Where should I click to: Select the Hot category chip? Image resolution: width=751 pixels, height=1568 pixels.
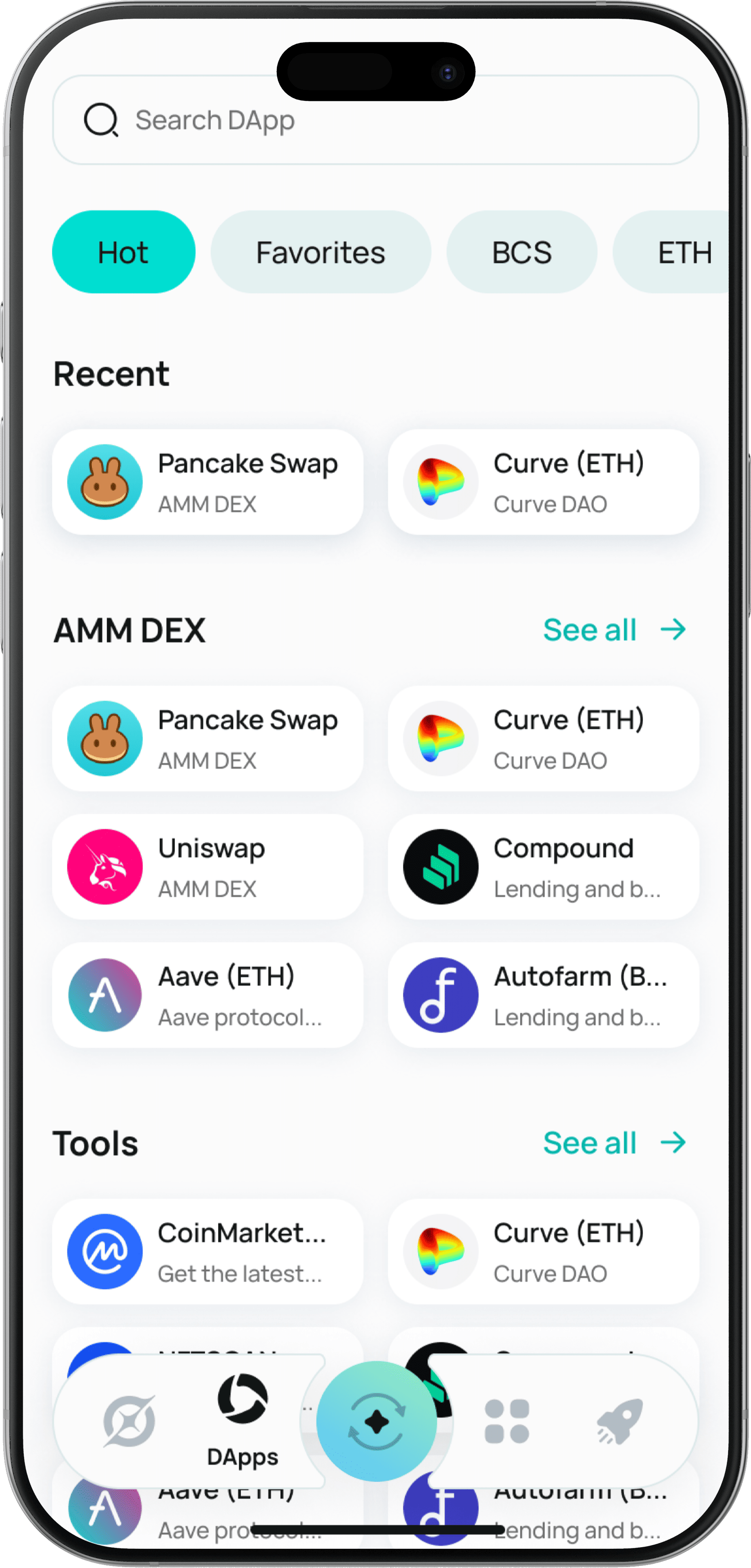point(124,252)
